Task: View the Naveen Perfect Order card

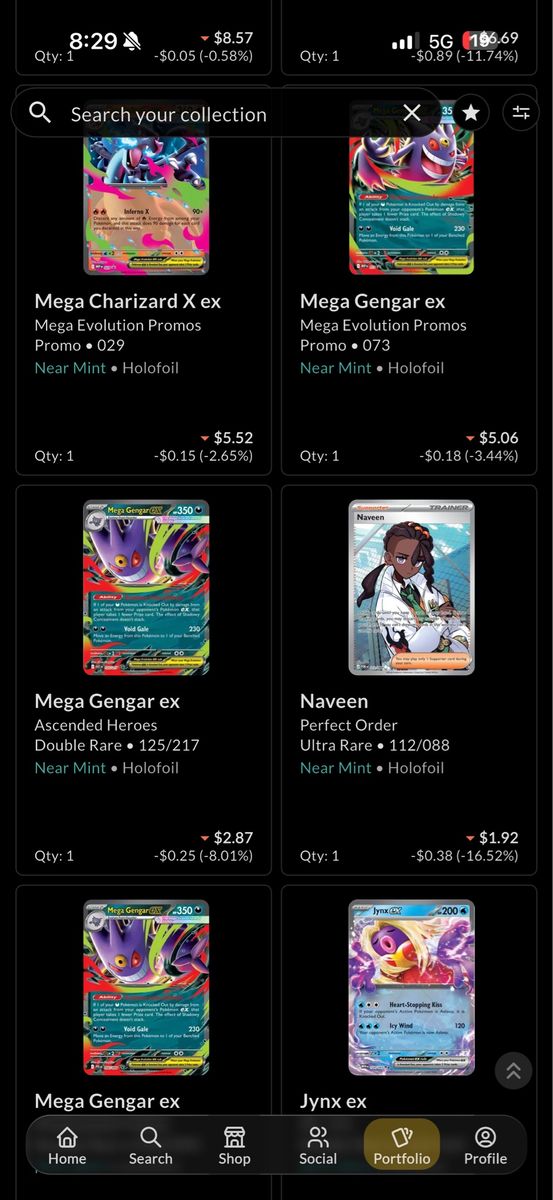Action: tap(409, 680)
